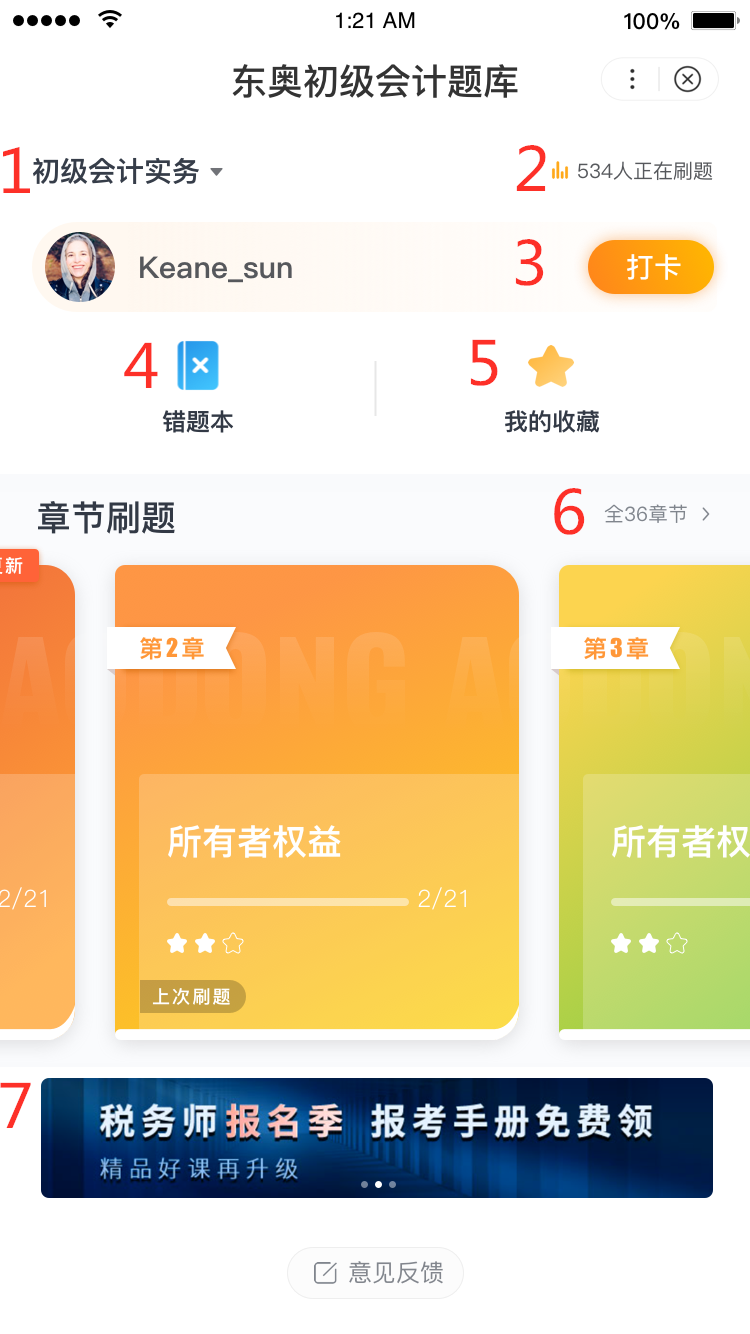Tap Keane_sun profile avatar
The height and width of the screenshot is (1334, 750).
(80, 268)
